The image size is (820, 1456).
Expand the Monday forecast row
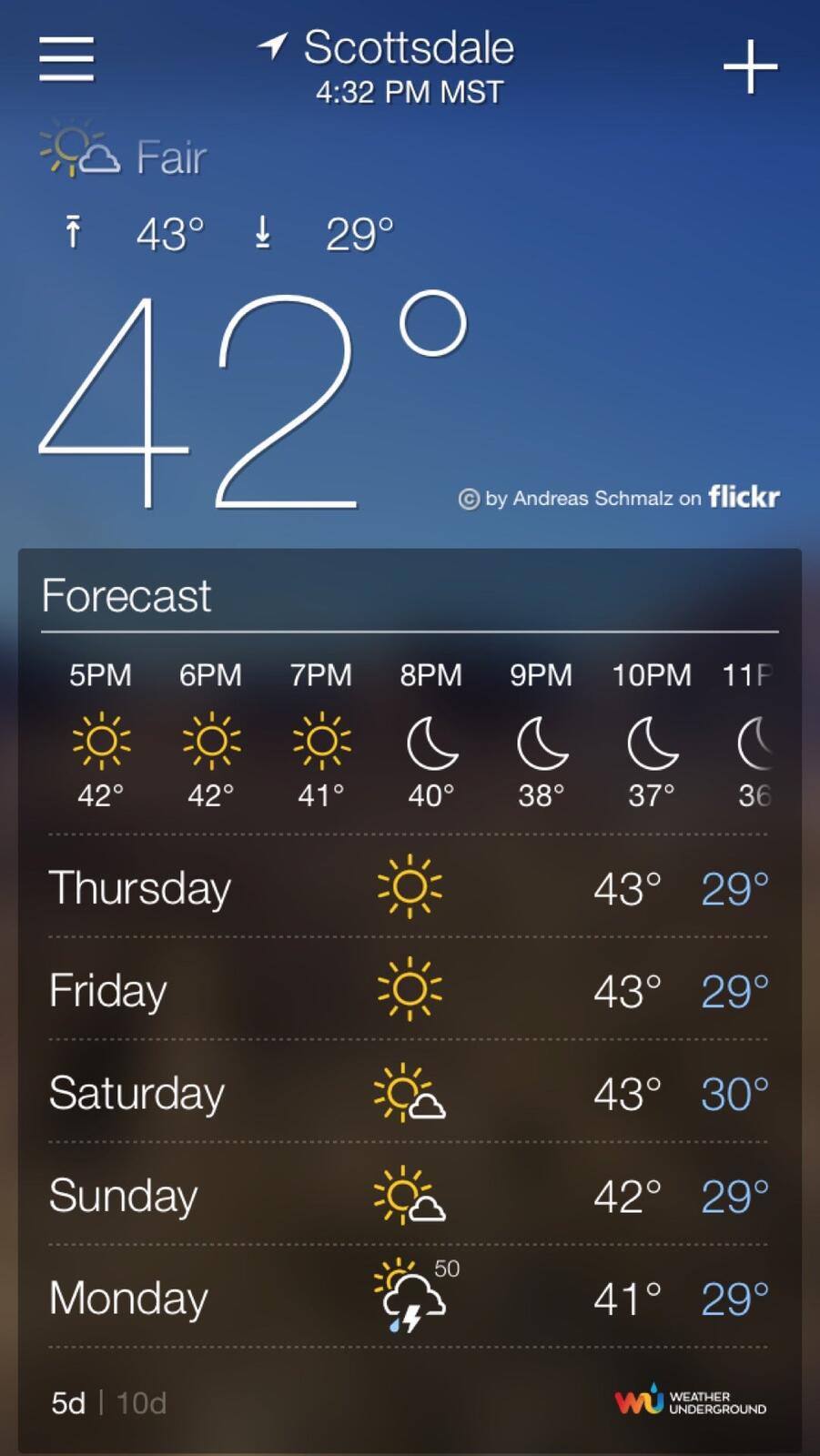click(409, 1298)
